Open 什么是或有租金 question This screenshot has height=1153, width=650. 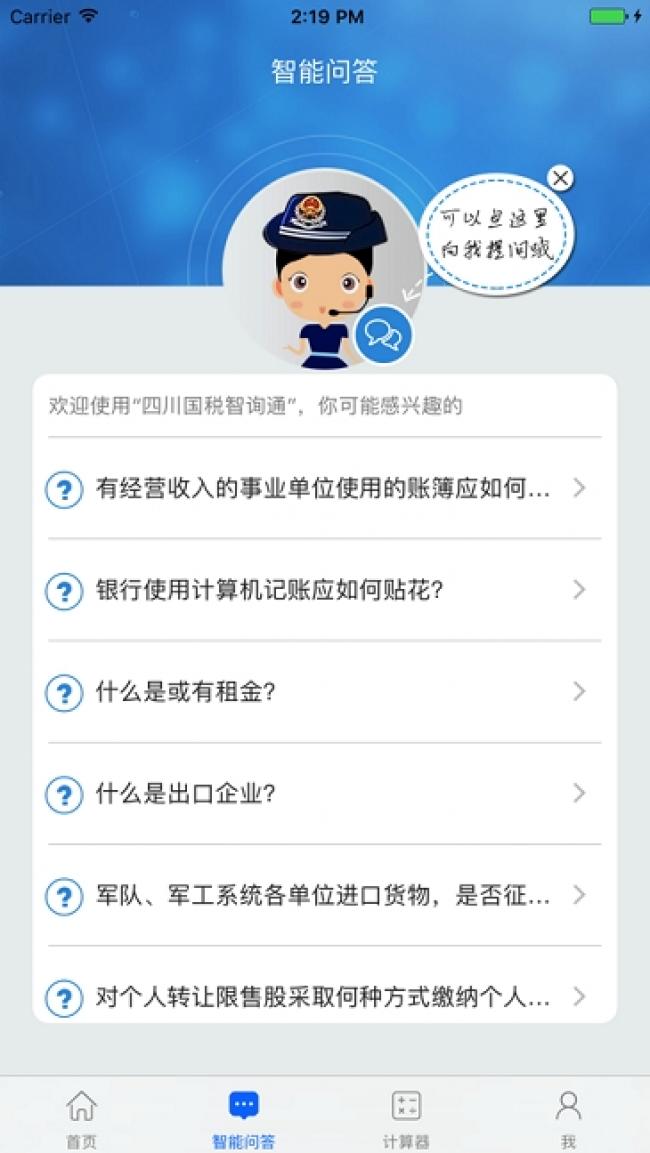(x=324, y=692)
